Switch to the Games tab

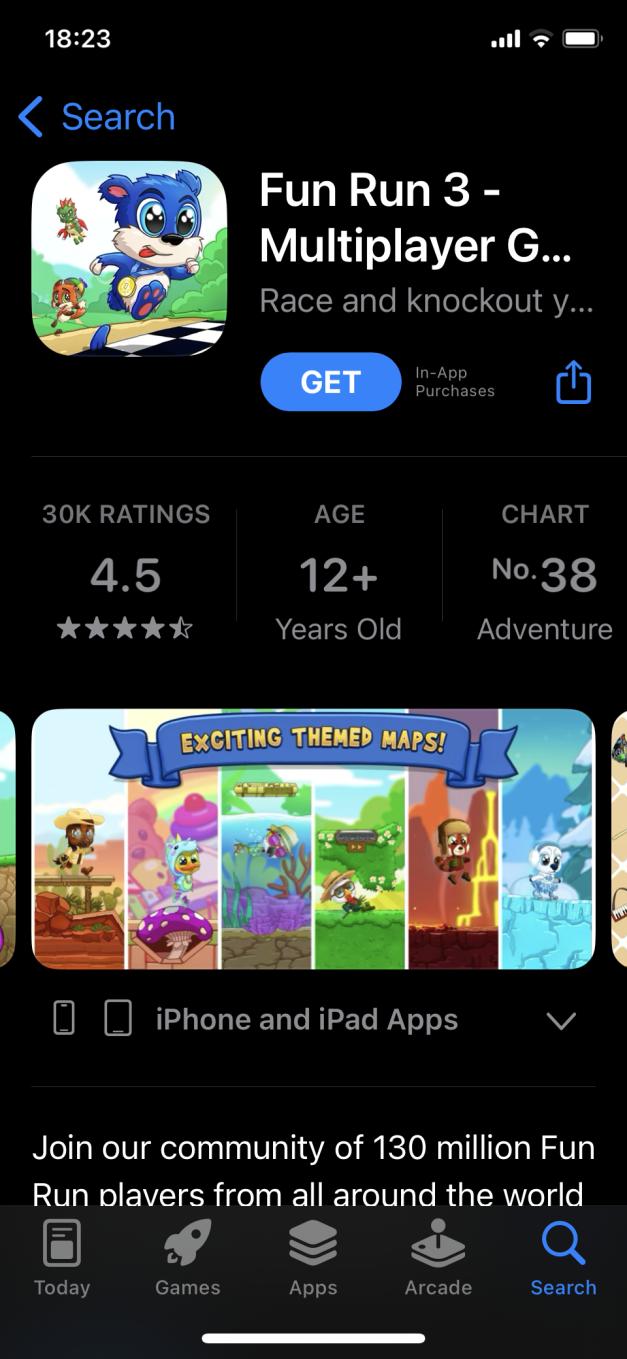coord(187,1257)
